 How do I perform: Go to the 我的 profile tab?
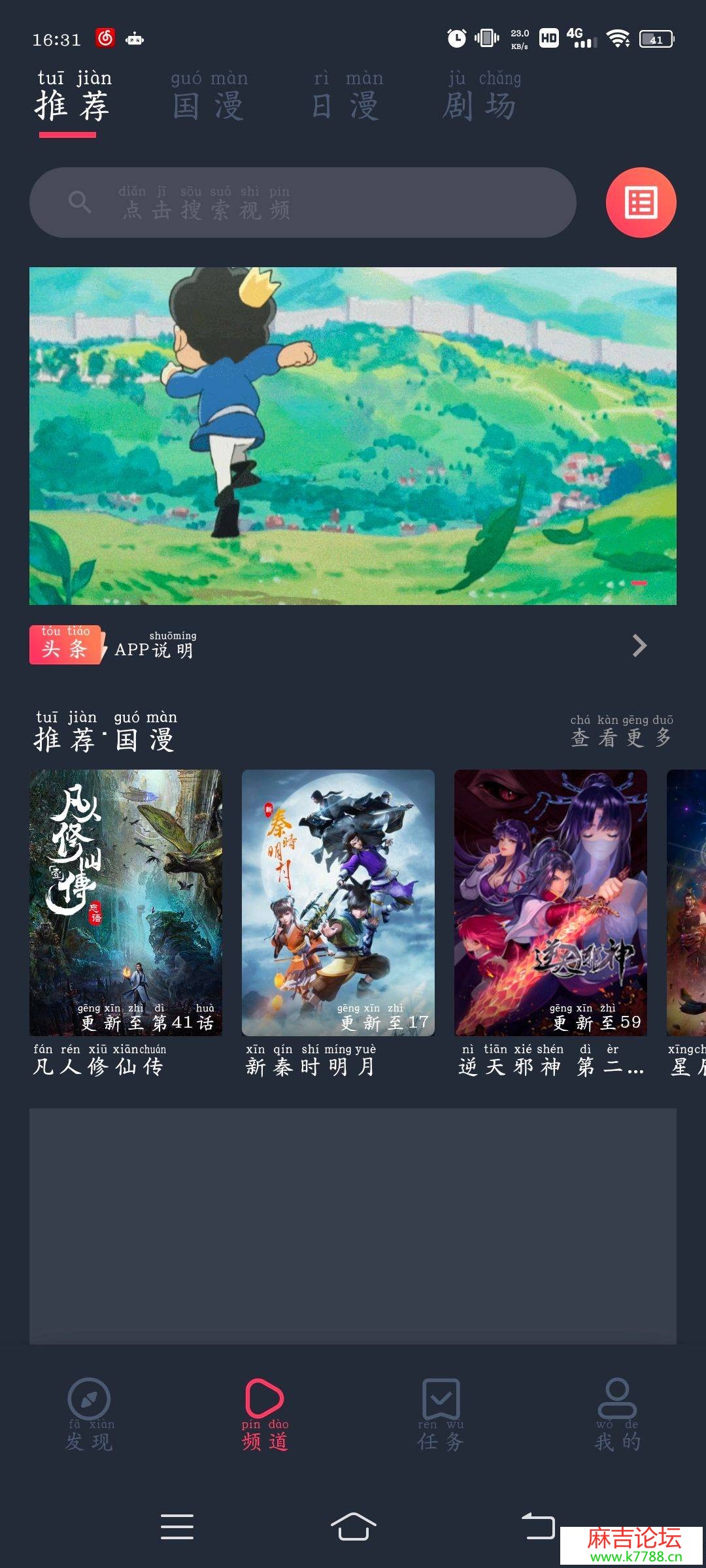coord(617,1414)
